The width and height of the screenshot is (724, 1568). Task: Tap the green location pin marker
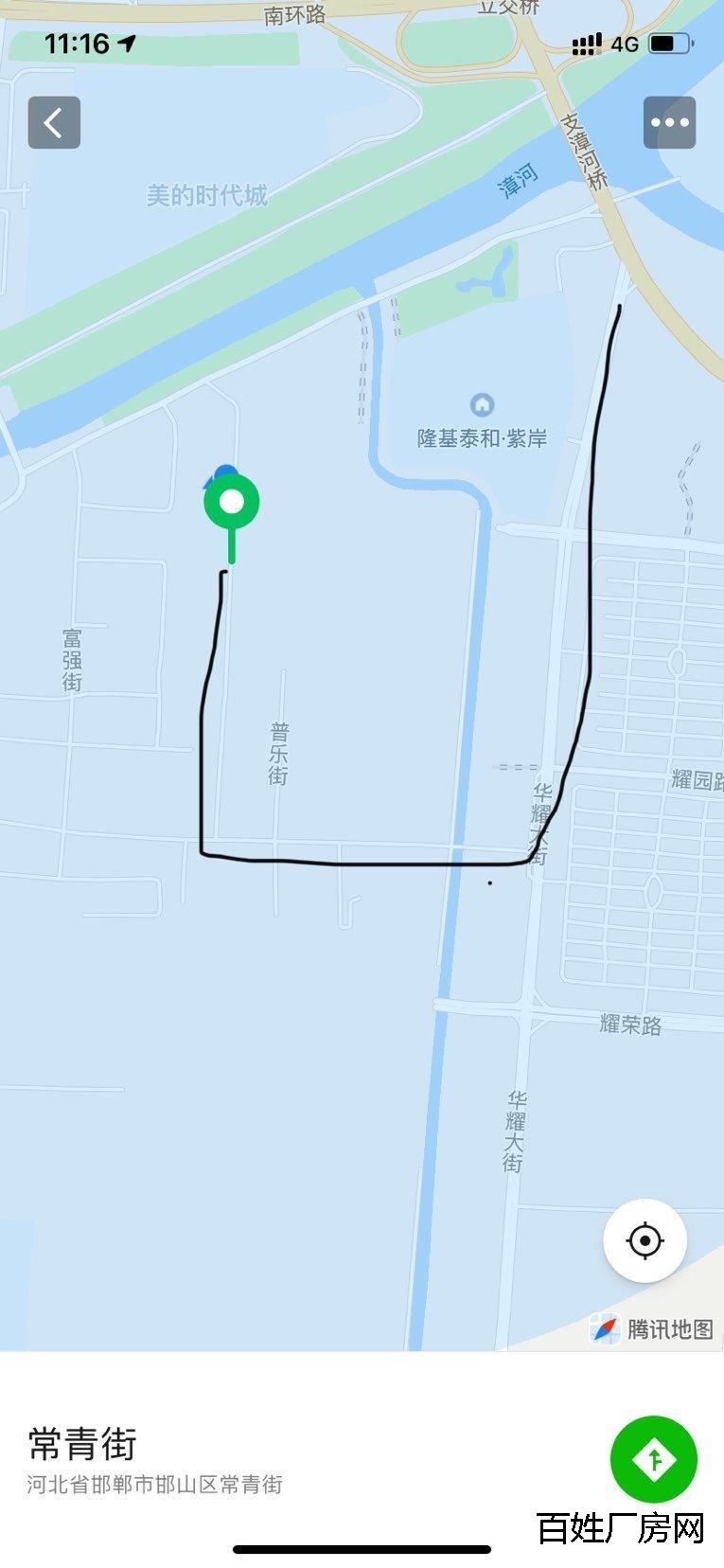(x=231, y=505)
